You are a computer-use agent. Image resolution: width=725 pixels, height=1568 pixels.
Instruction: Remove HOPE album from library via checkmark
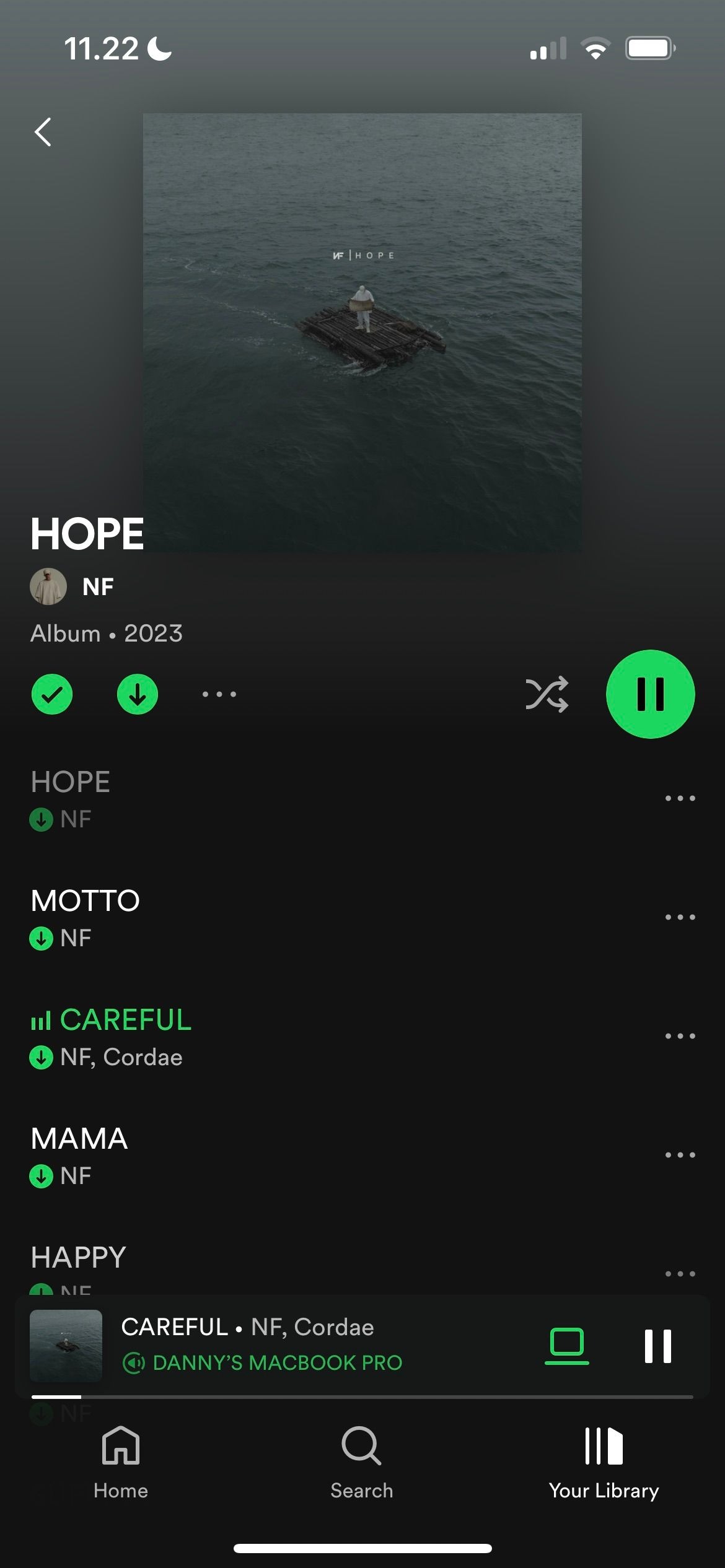[x=52, y=694]
